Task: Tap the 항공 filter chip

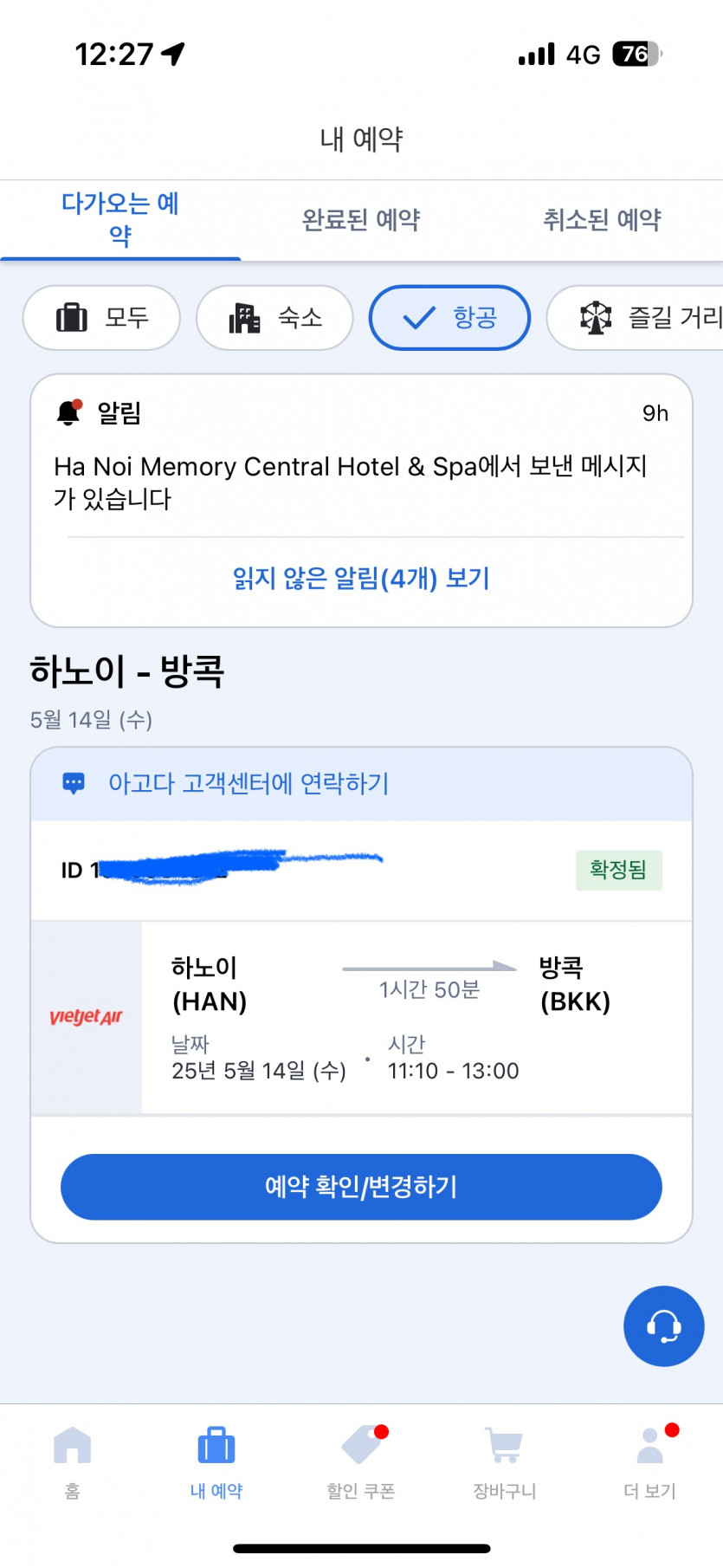Action: coord(449,318)
